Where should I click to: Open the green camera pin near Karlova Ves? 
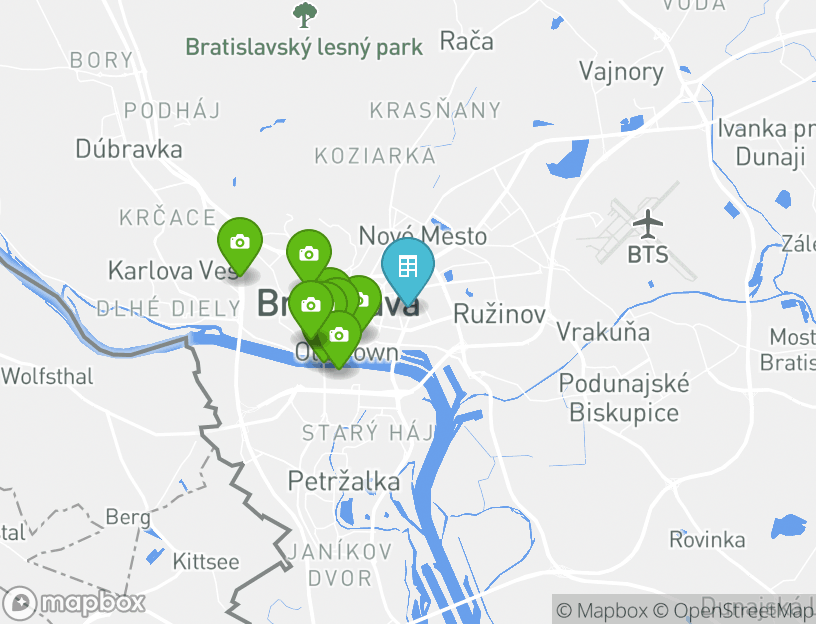click(x=240, y=243)
